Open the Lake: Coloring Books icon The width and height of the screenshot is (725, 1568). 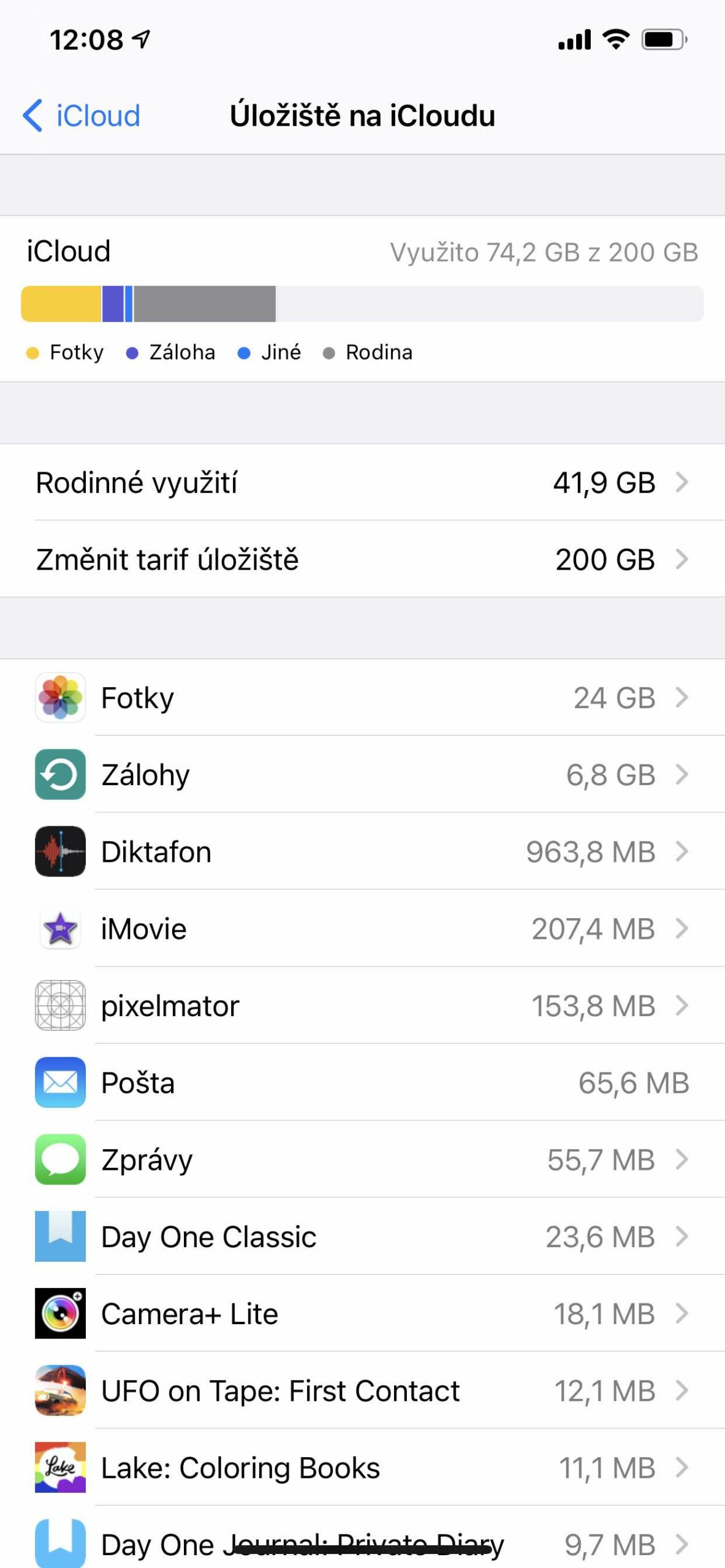coord(59,1468)
